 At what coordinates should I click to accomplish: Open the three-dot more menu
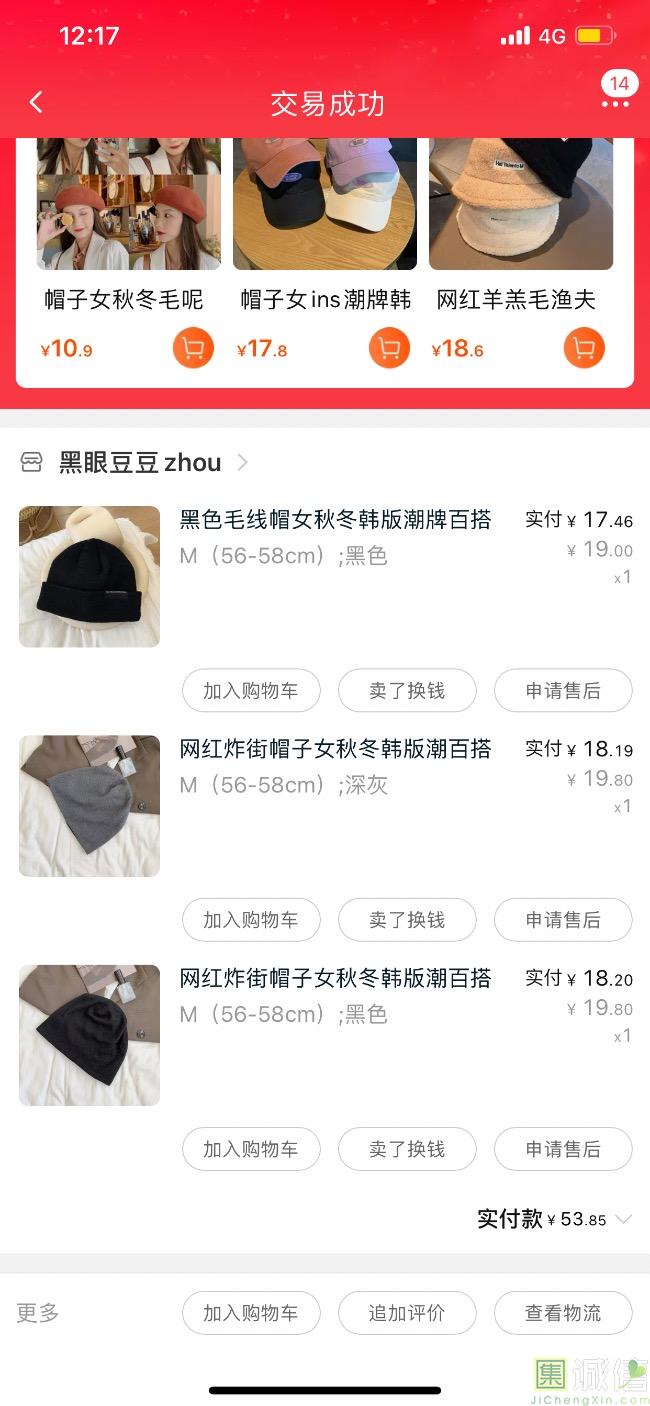615,104
